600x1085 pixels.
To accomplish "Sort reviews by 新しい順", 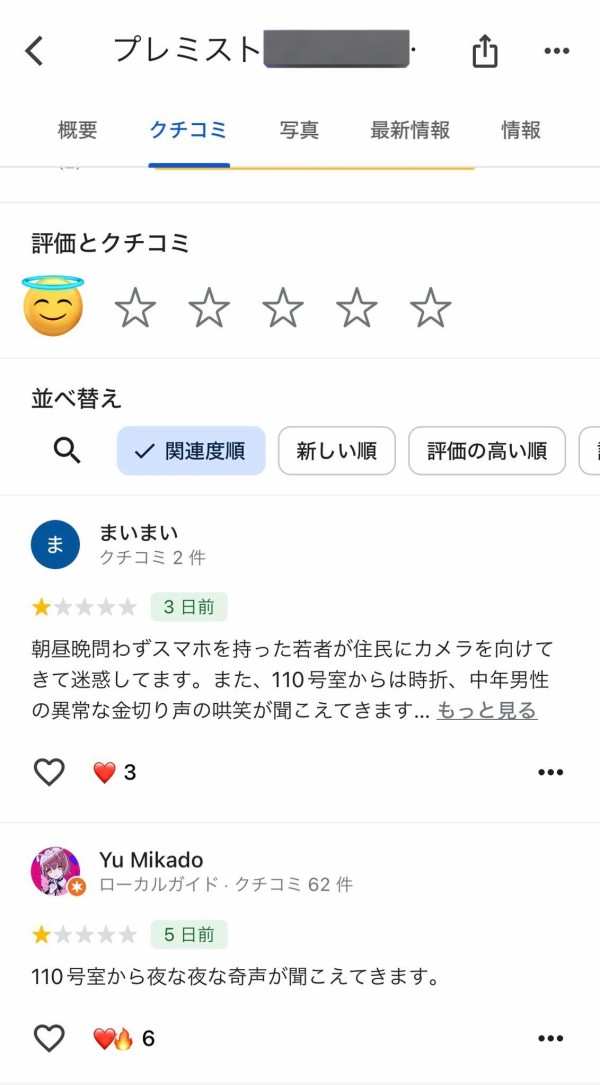I will [x=336, y=451].
